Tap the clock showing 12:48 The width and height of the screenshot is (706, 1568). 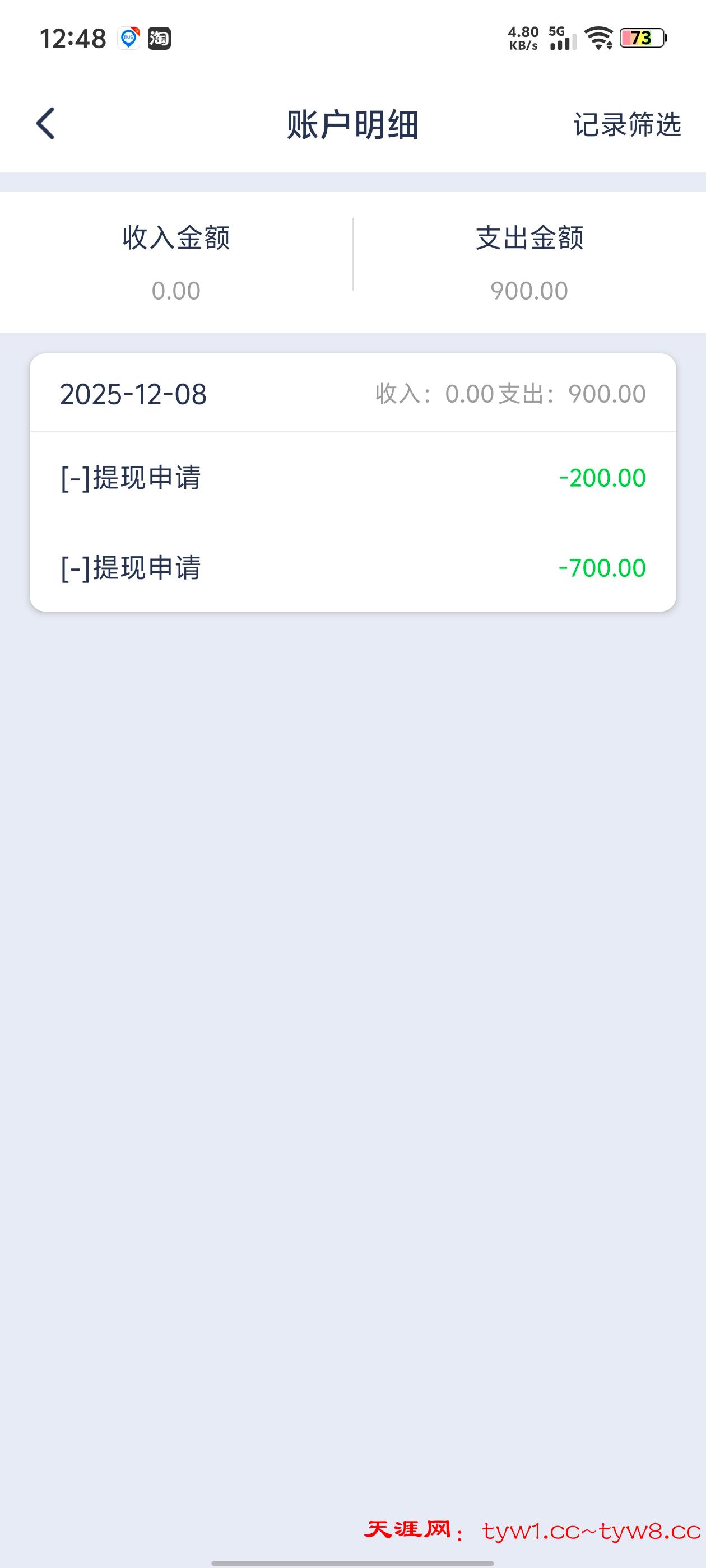pyautogui.click(x=73, y=38)
